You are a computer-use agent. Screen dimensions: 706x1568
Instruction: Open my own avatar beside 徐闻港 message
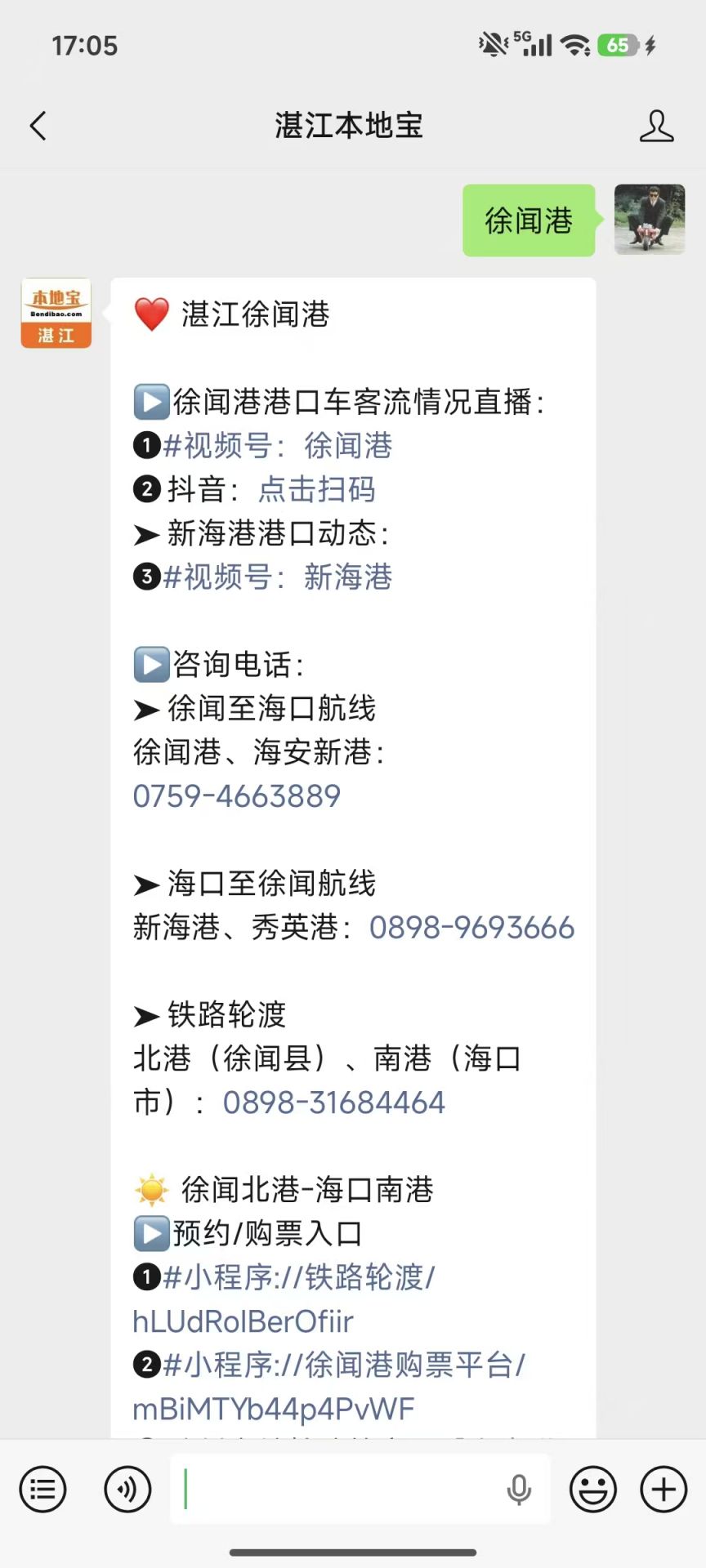(x=650, y=220)
